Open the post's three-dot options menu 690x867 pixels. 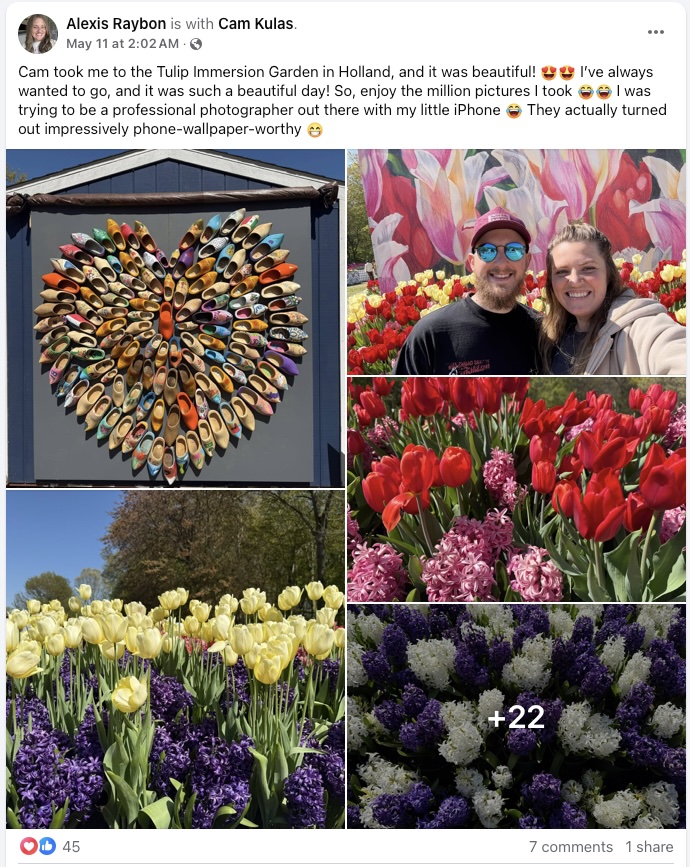coord(656,32)
